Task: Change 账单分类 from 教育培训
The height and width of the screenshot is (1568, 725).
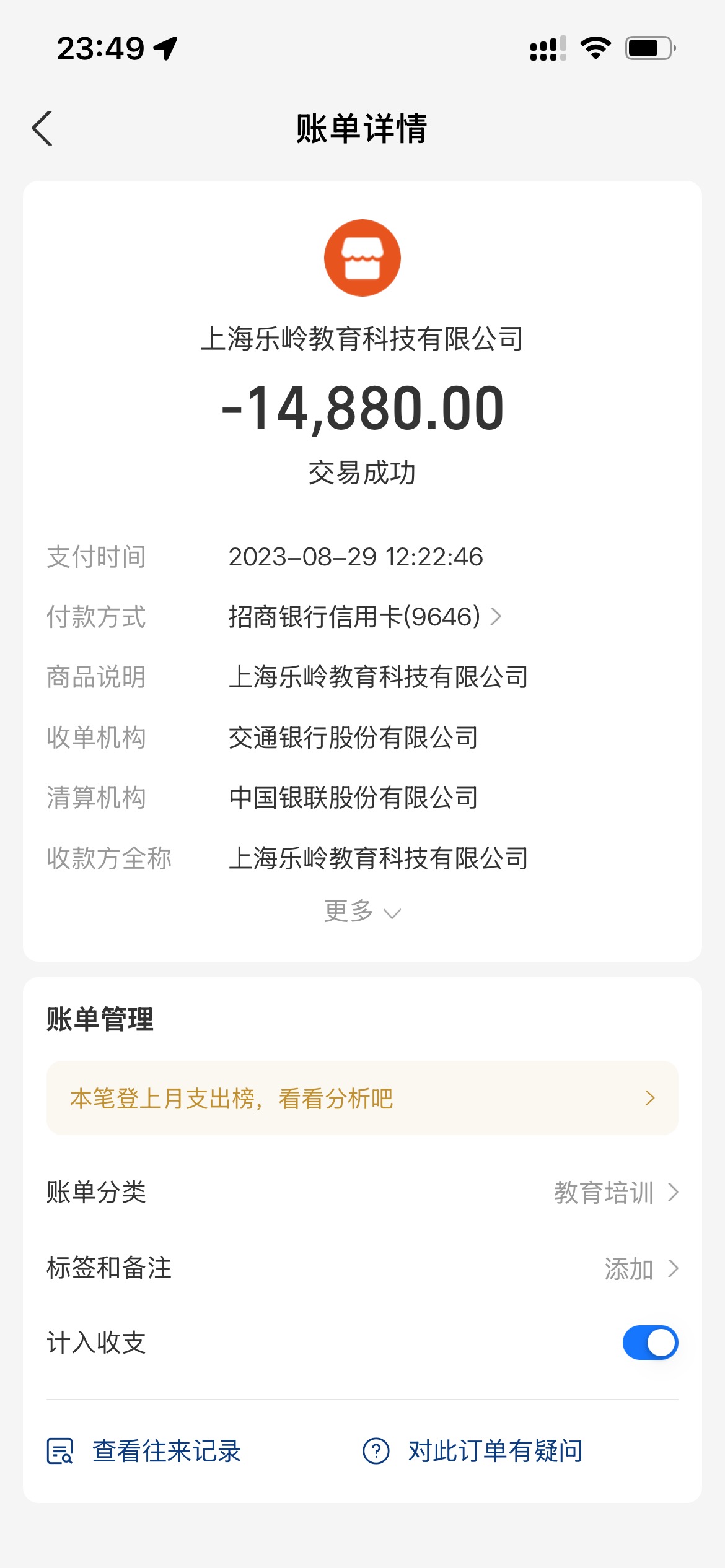Action: pyautogui.click(x=362, y=1192)
